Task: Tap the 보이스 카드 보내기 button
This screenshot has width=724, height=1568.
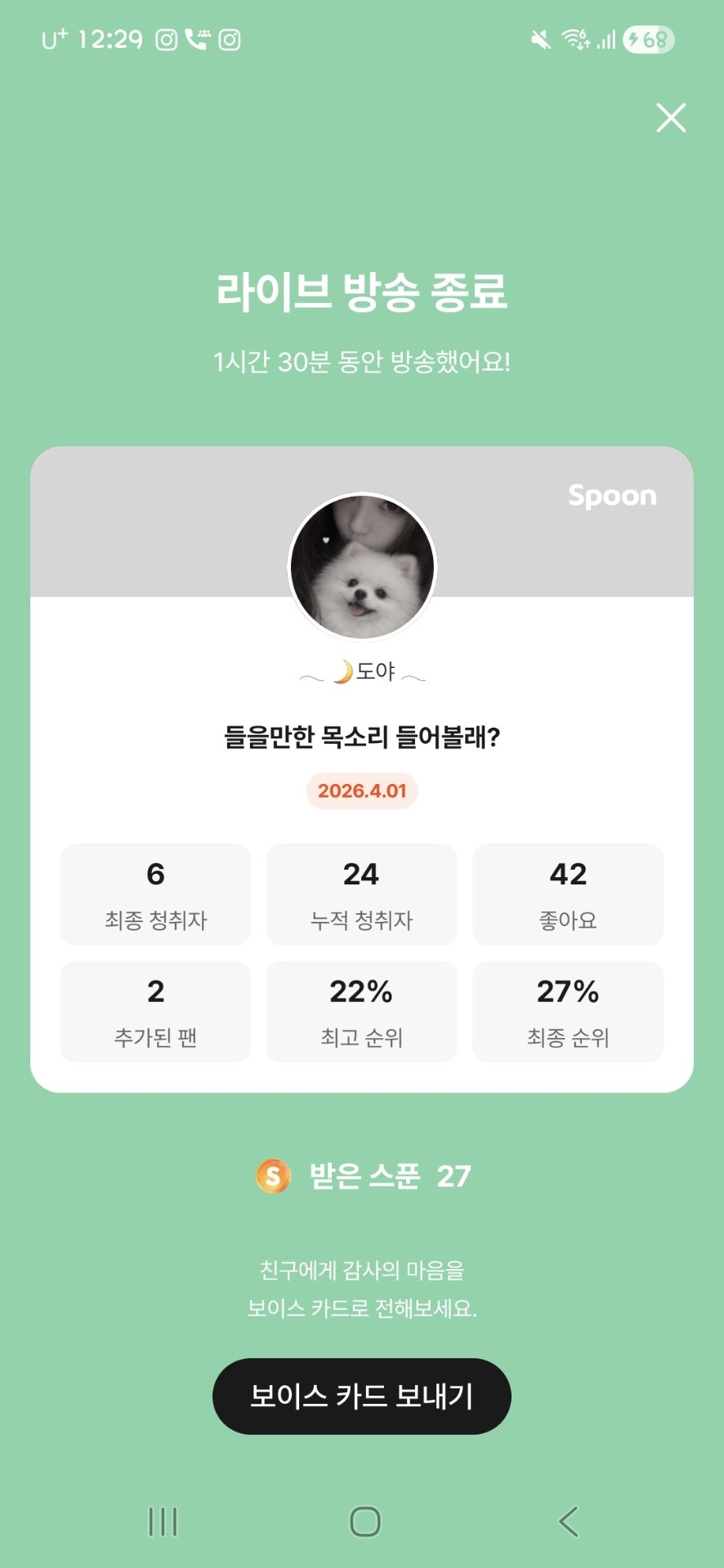Action: pos(361,1396)
